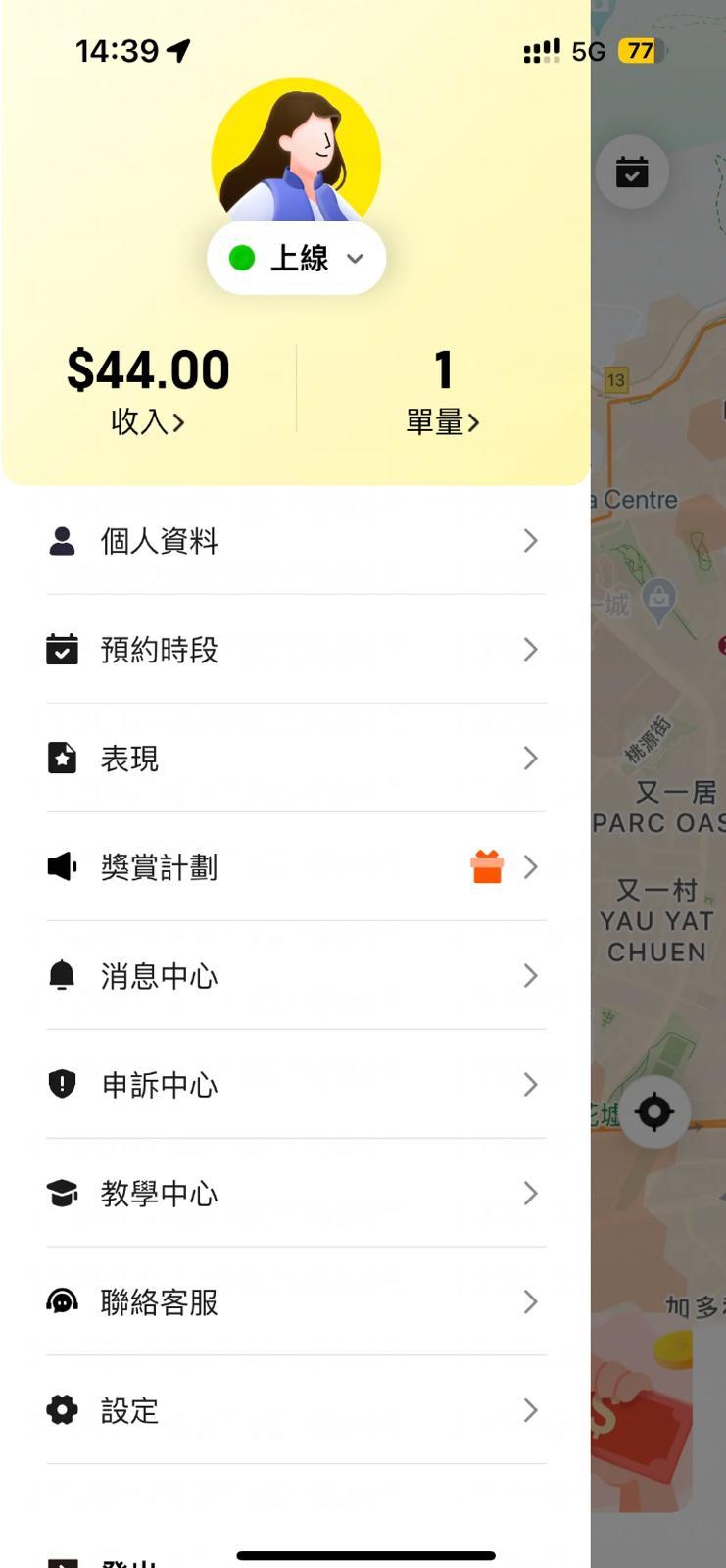View 收入 earnings details

tap(148, 421)
